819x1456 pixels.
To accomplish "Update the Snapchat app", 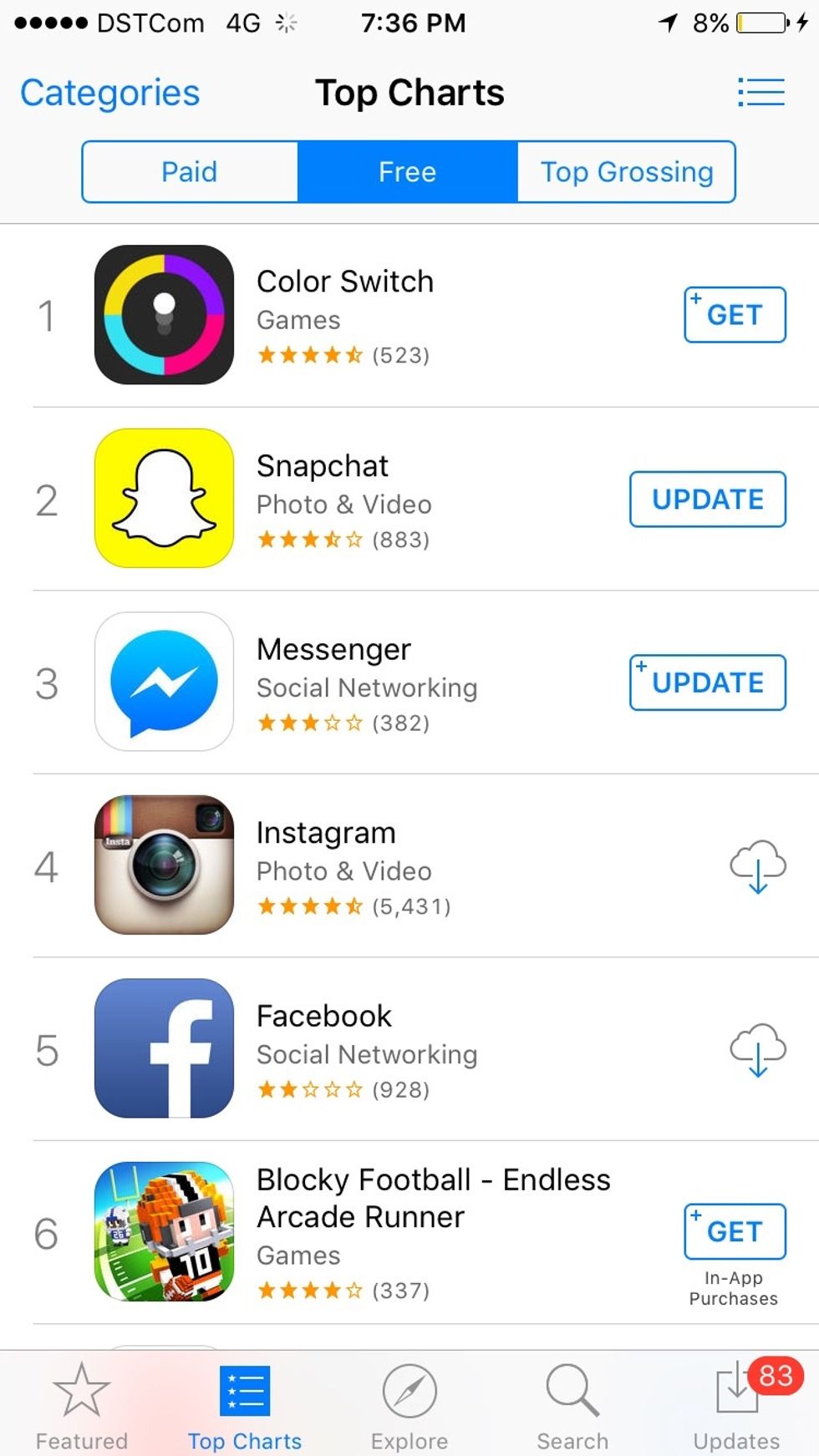I will coord(707,500).
